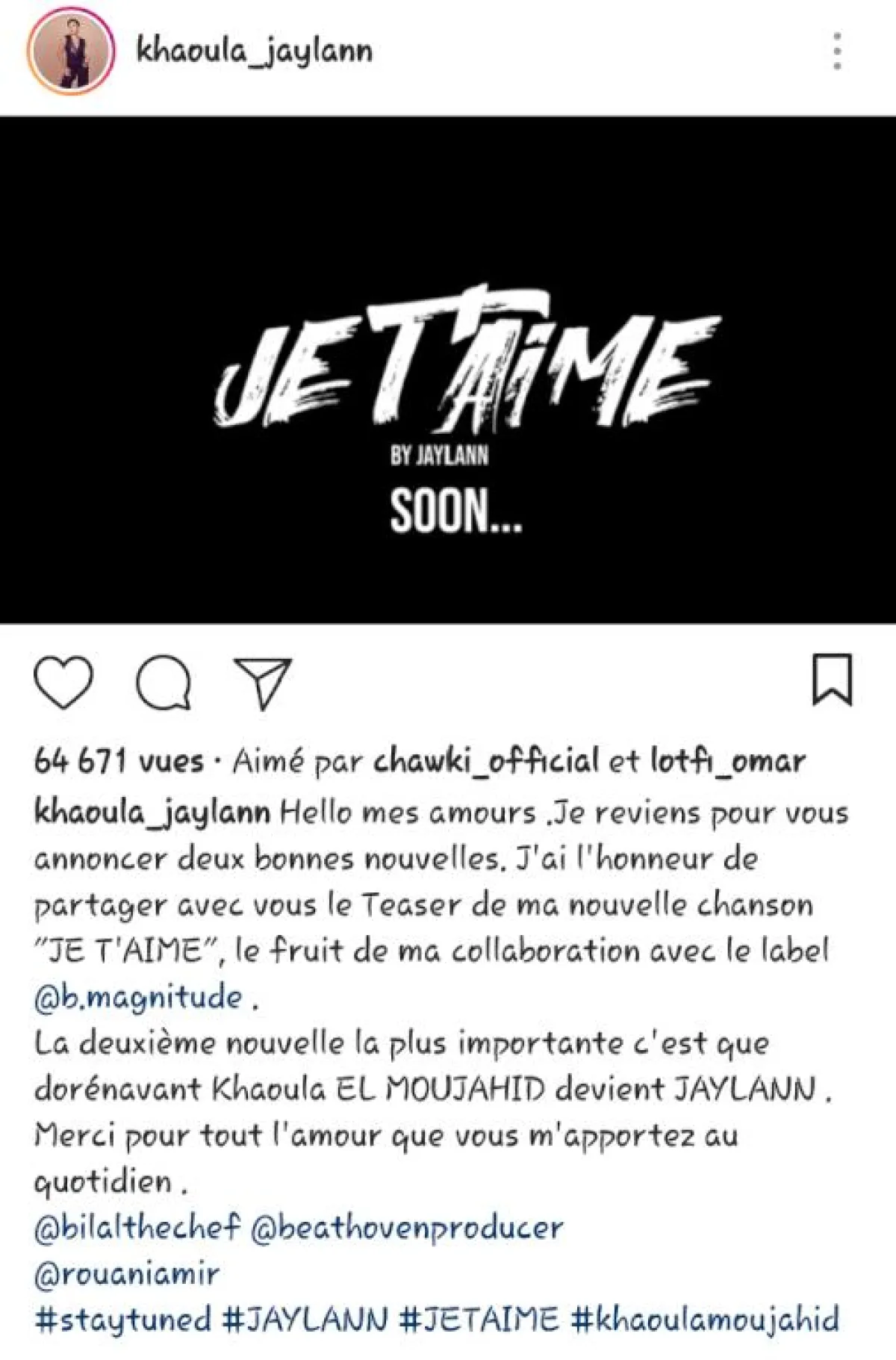The image size is (896, 1360).
Task: Like this post with the heart icon
Action: coord(63,682)
